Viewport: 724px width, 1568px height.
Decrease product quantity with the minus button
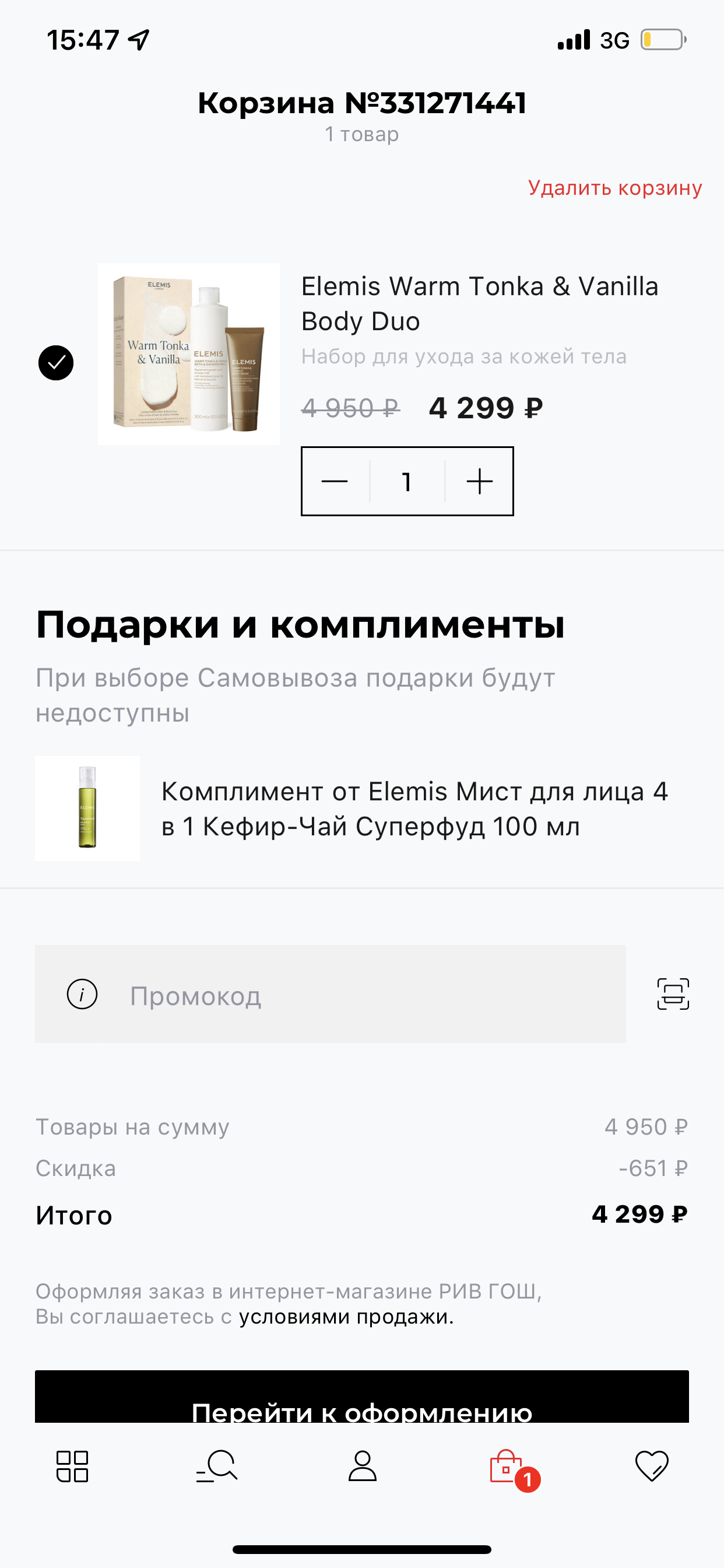(335, 481)
